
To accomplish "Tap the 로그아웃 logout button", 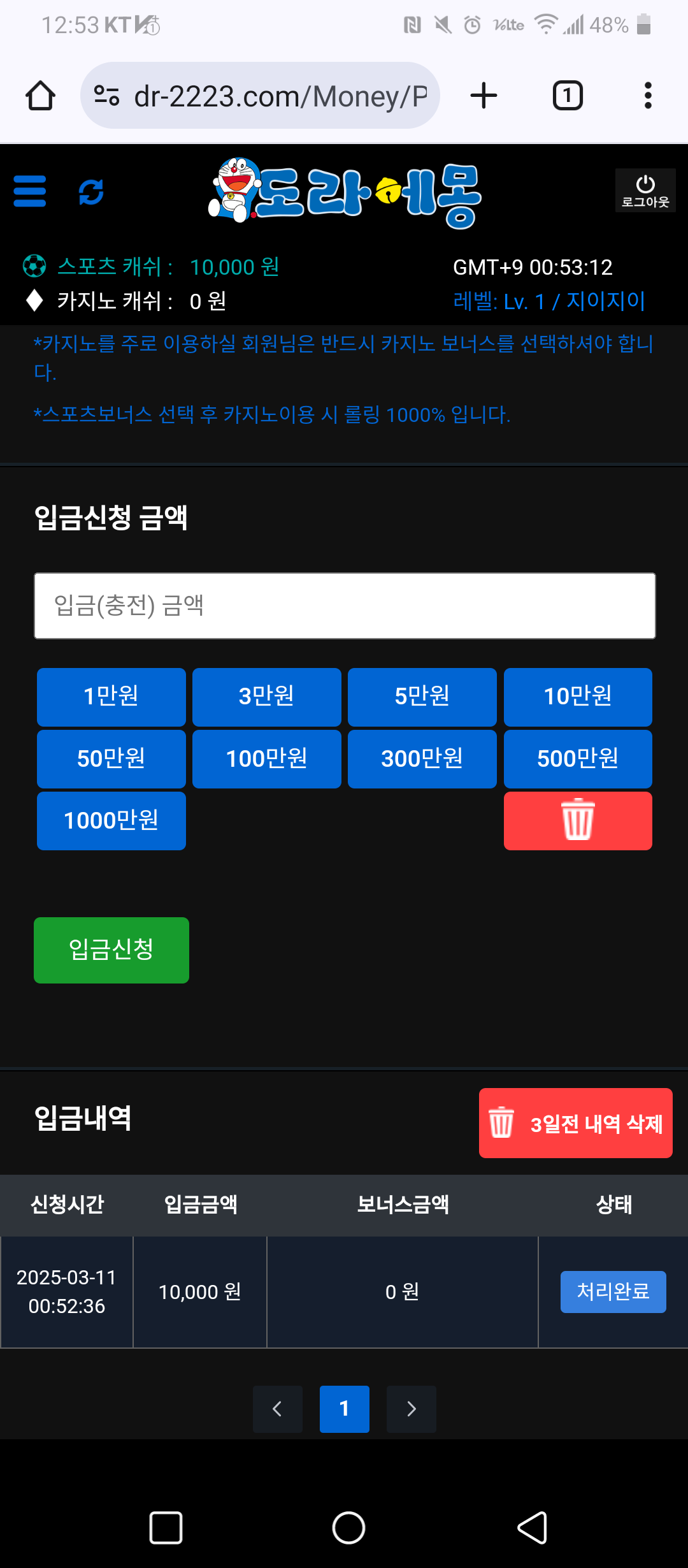I will (x=645, y=191).
